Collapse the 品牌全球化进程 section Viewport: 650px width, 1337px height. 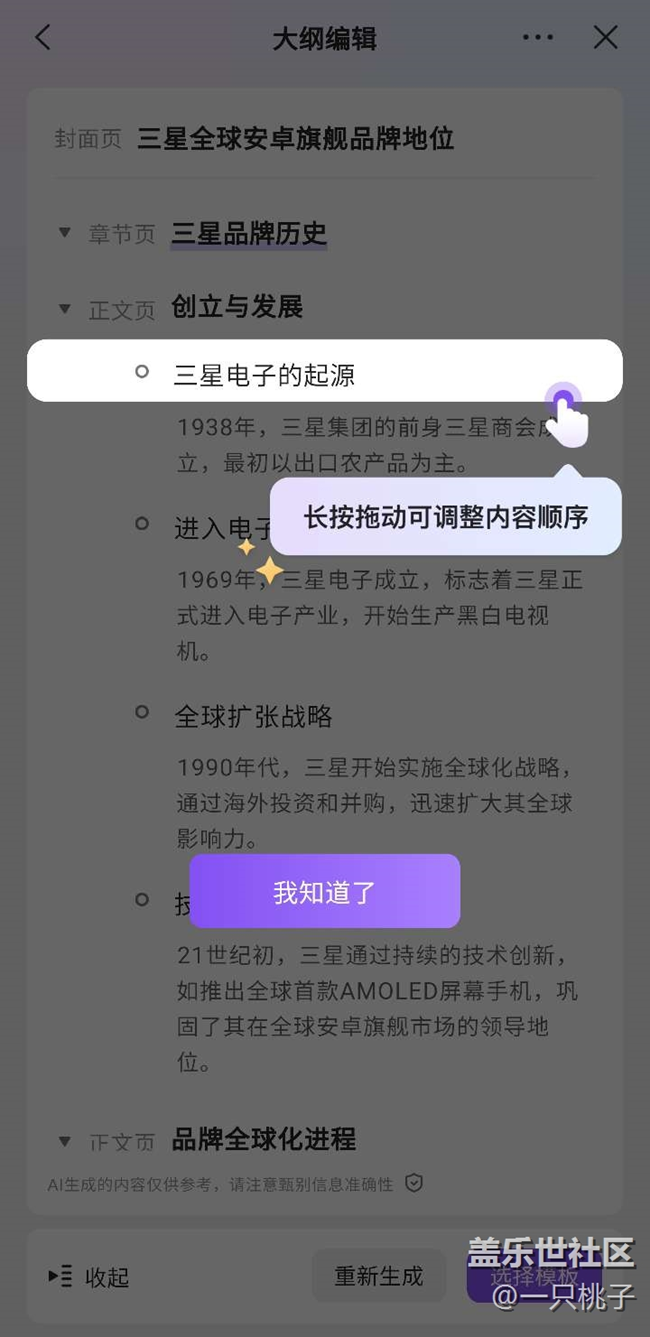(x=65, y=1140)
